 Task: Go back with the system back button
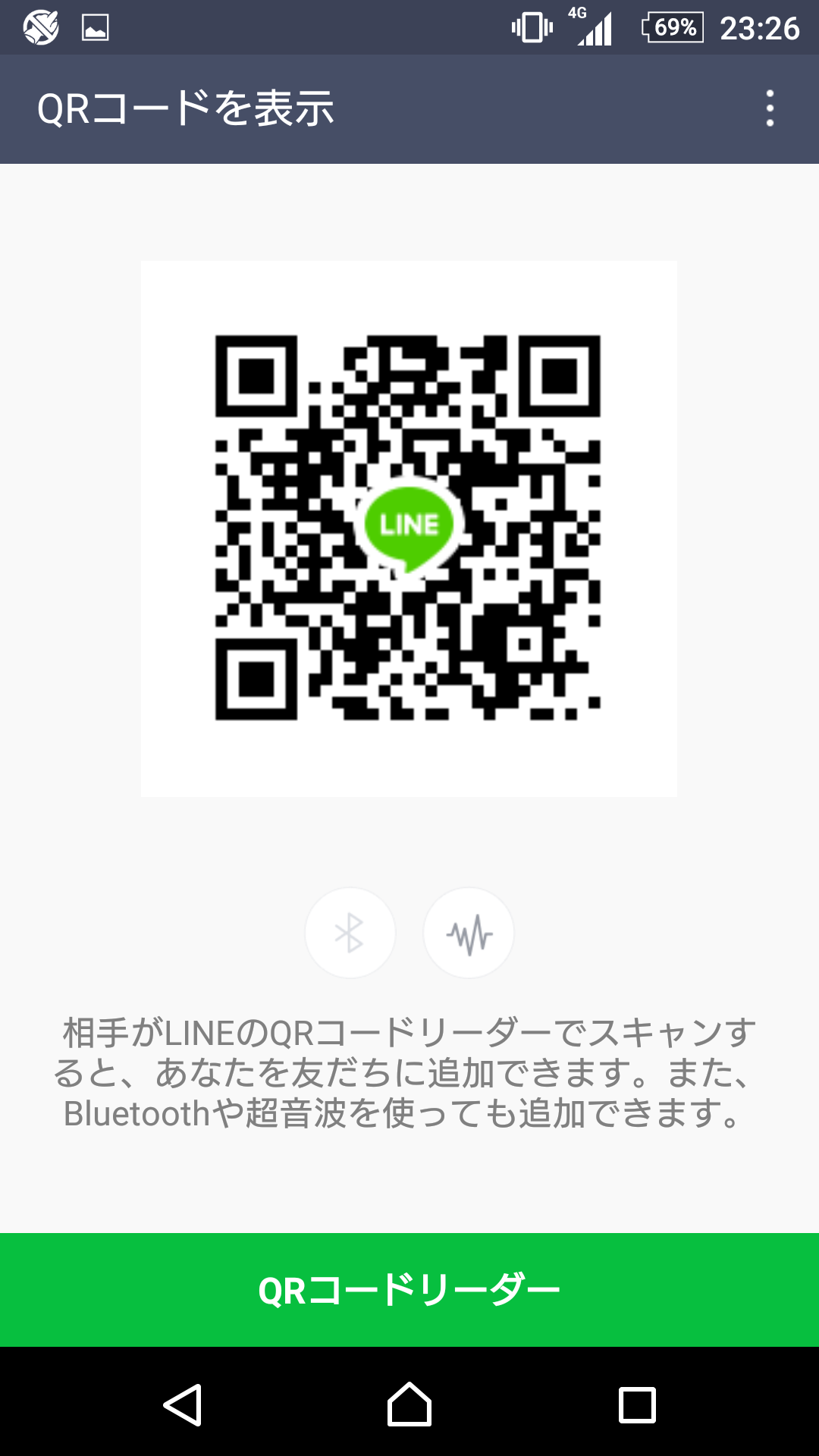click(183, 1405)
